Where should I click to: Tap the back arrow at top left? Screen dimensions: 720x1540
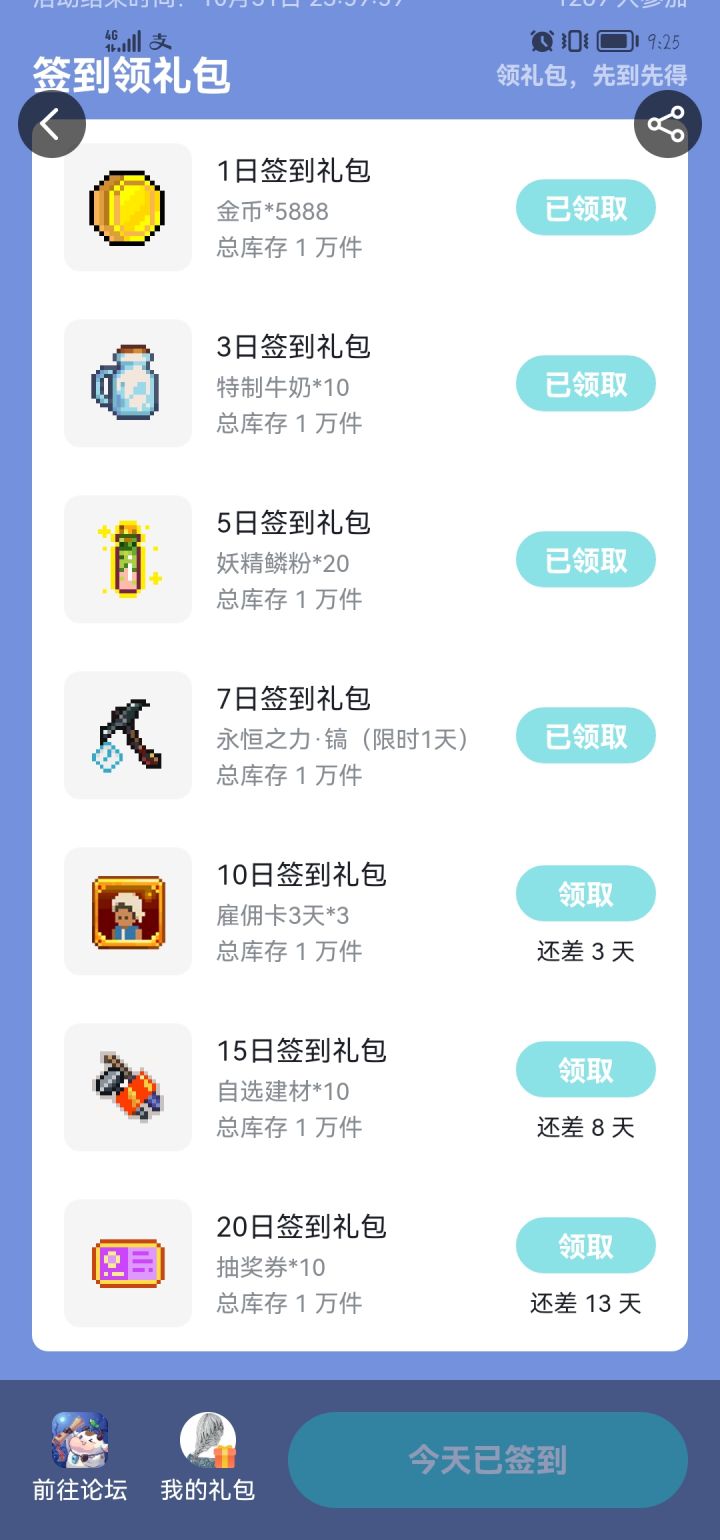(x=52, y=124)
